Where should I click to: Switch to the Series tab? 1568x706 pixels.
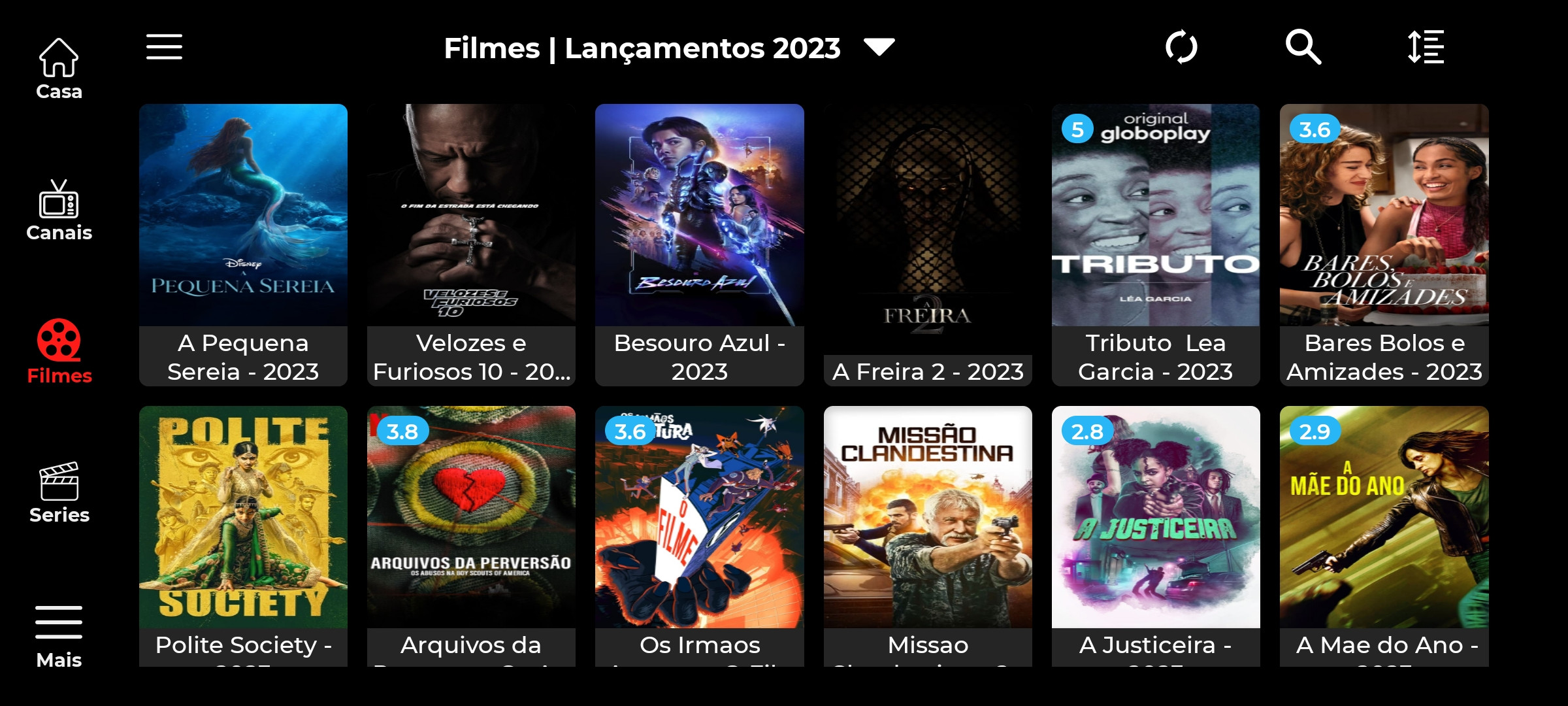click(59, 492)
